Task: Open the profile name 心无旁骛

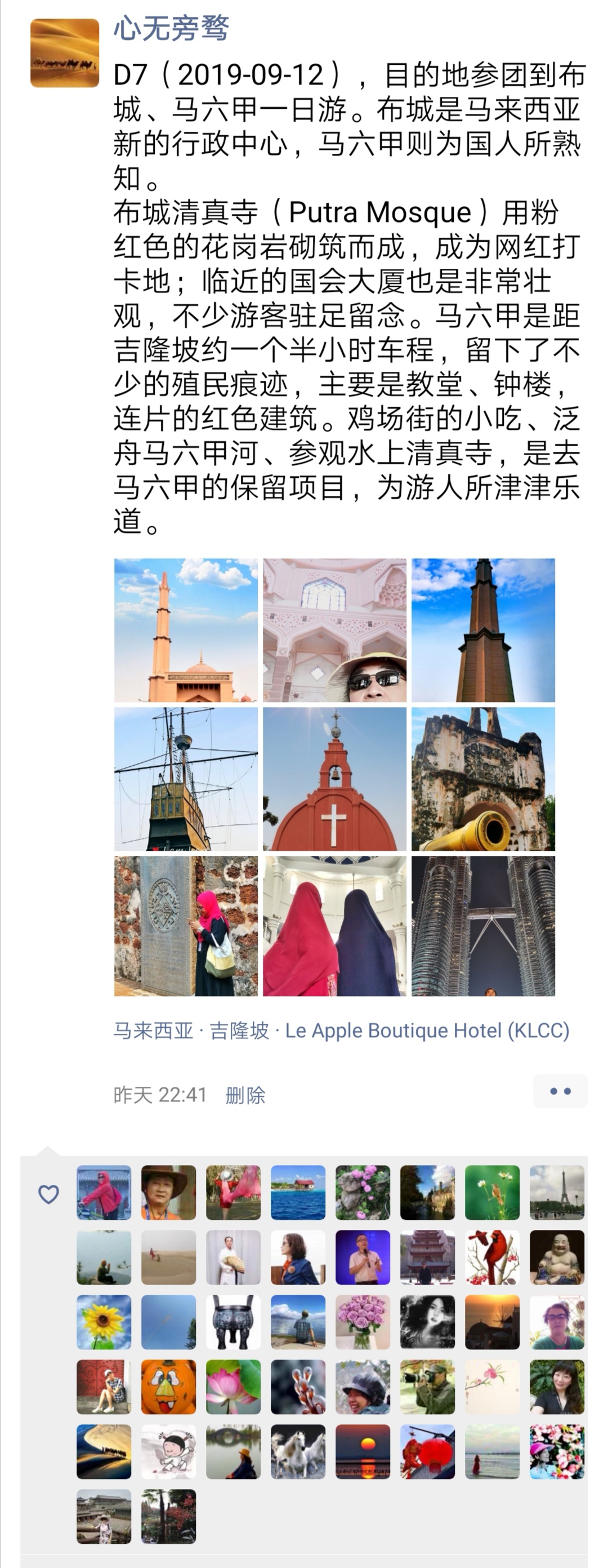Action: tap(171, 28)
